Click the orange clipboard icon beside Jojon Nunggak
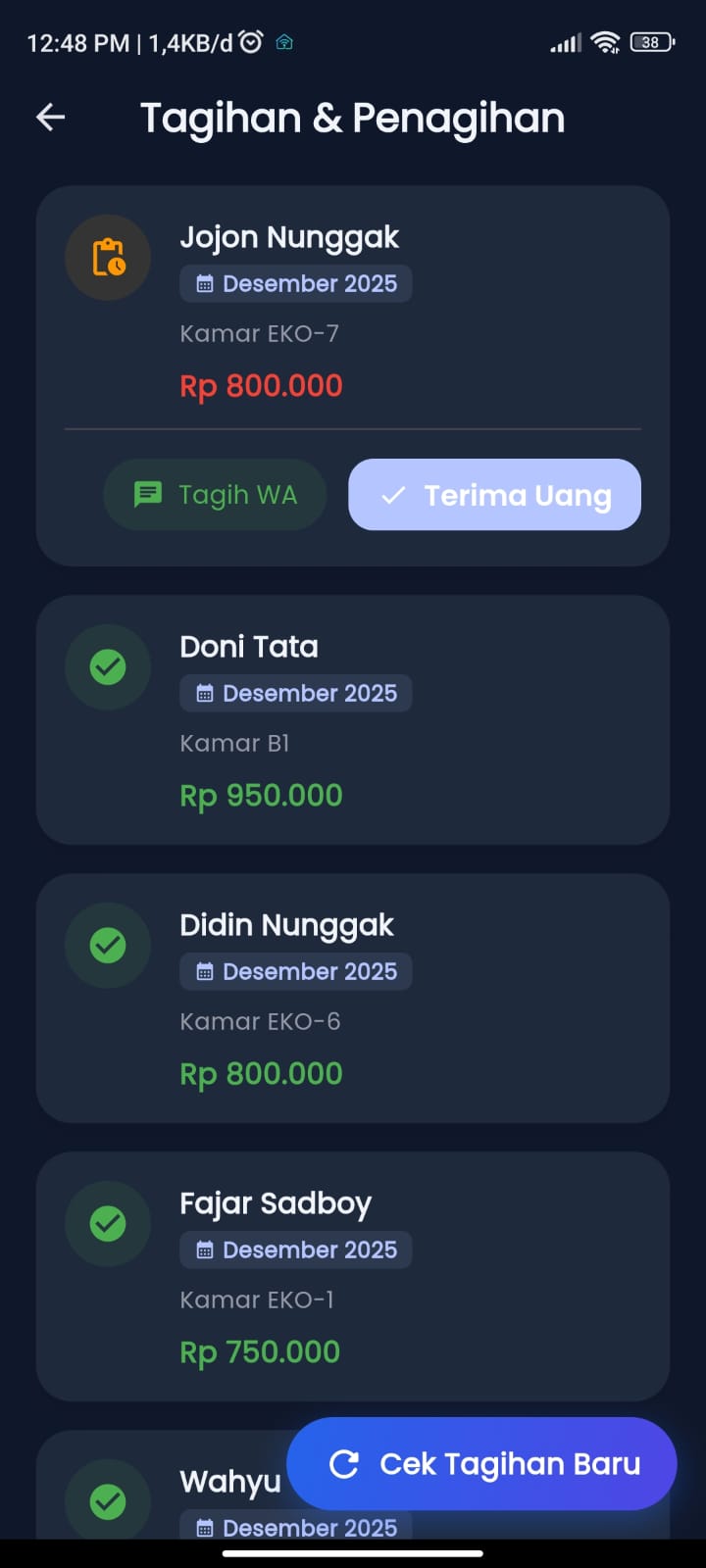The width and height of the screenshot is (706, 1568). [108, 258]
